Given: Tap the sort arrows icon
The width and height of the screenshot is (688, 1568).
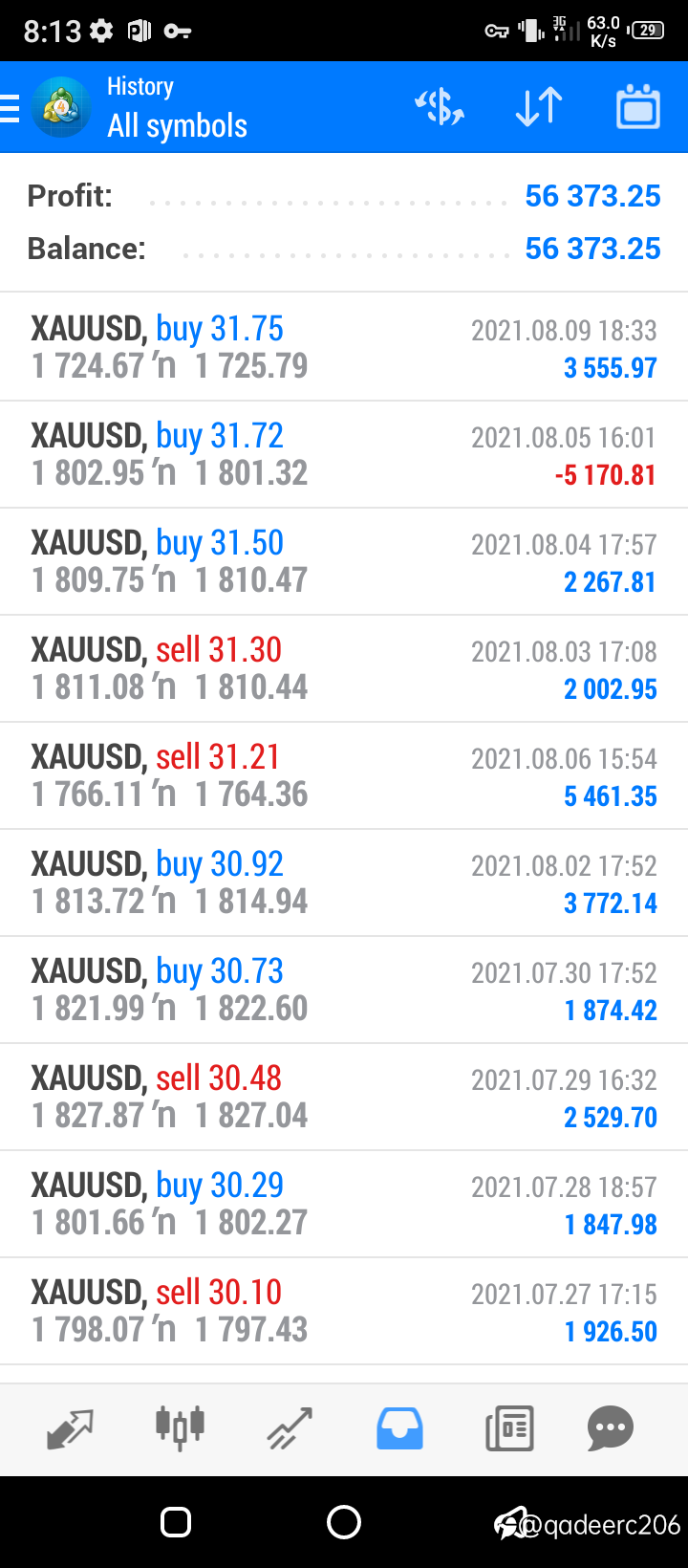Looking at the screenshot, I should (x=539, y=107).
